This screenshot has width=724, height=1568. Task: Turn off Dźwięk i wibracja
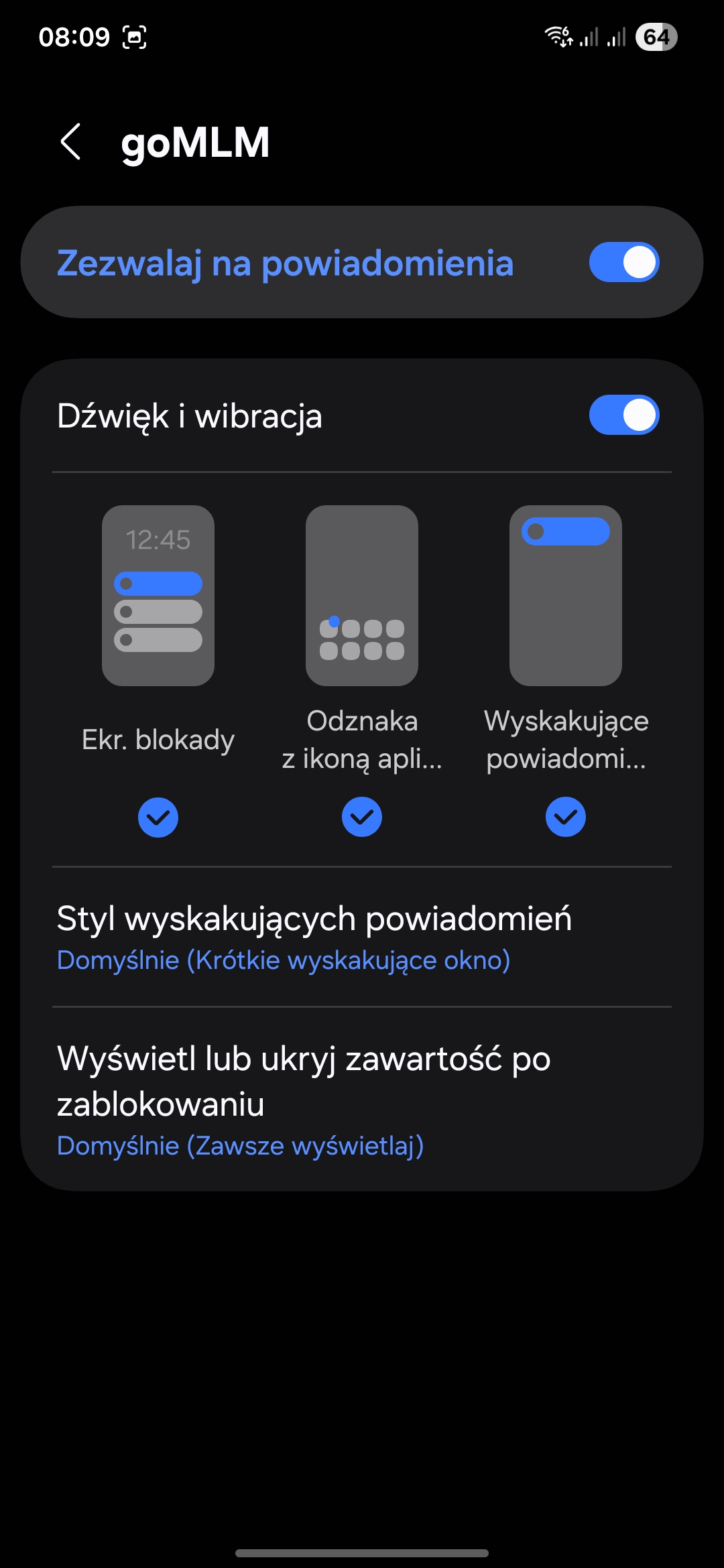coord(625,415)
